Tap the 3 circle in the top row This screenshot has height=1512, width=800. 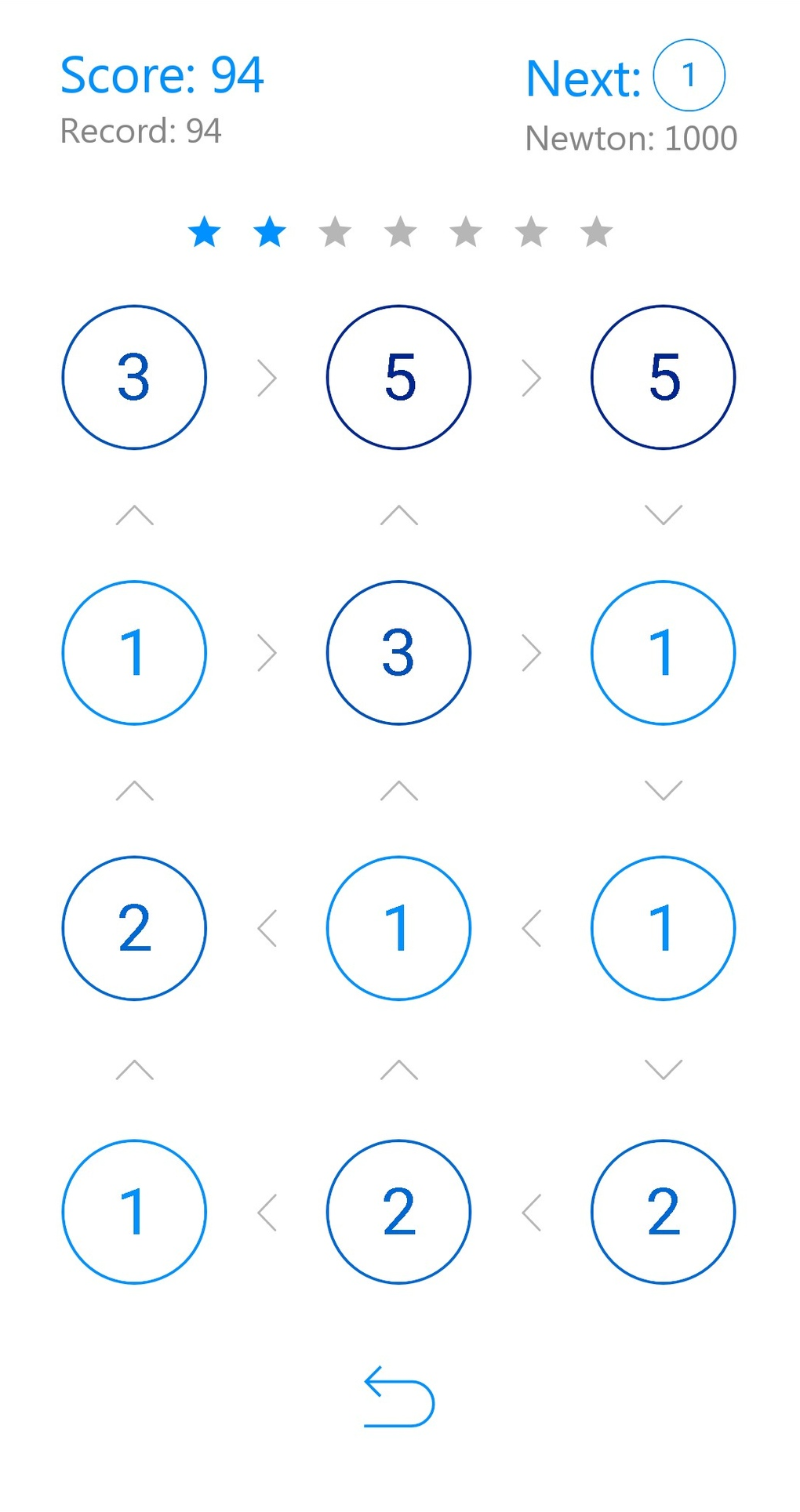pyautogui.click(x=134, y=377)
